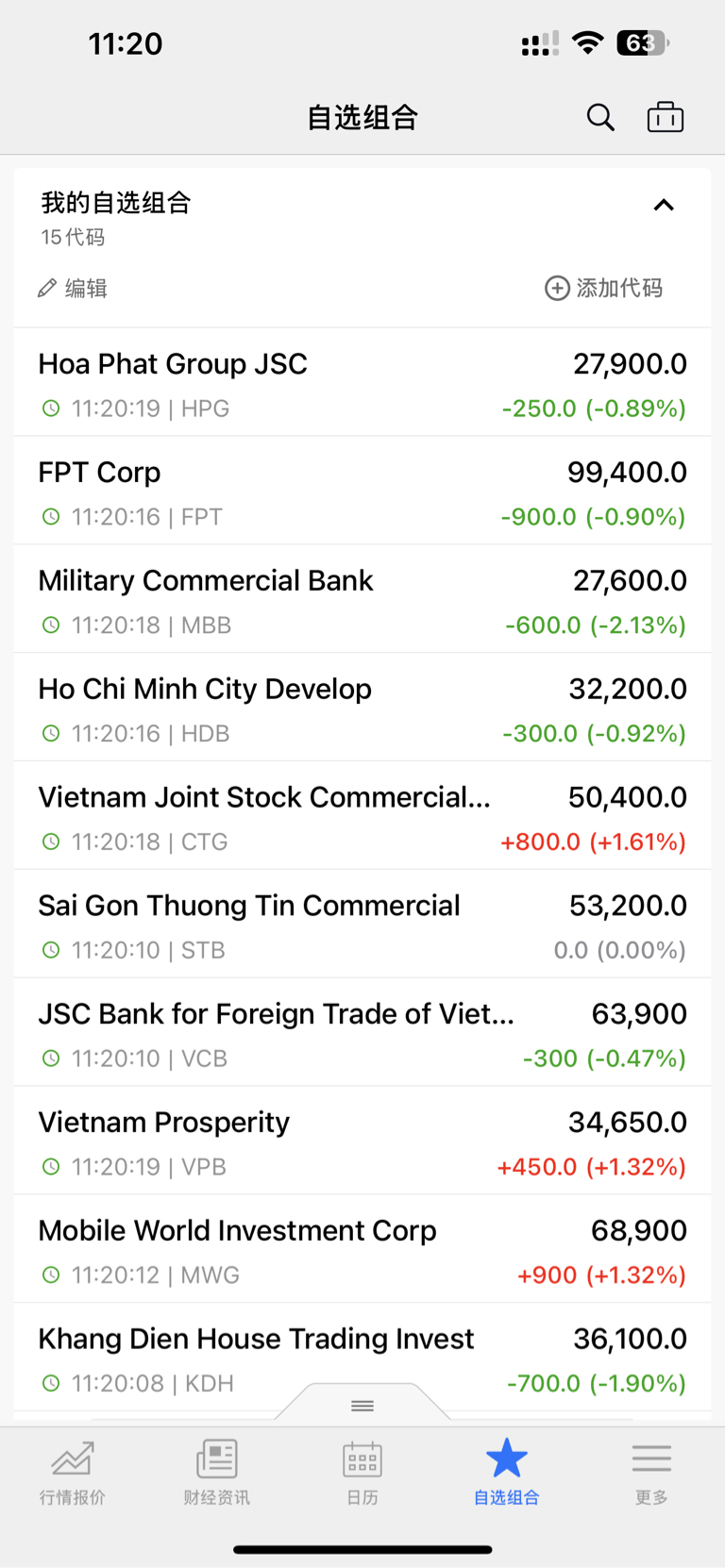
Task: Tap 添加代码 to add a symbol
Action: tap(604, 288)
